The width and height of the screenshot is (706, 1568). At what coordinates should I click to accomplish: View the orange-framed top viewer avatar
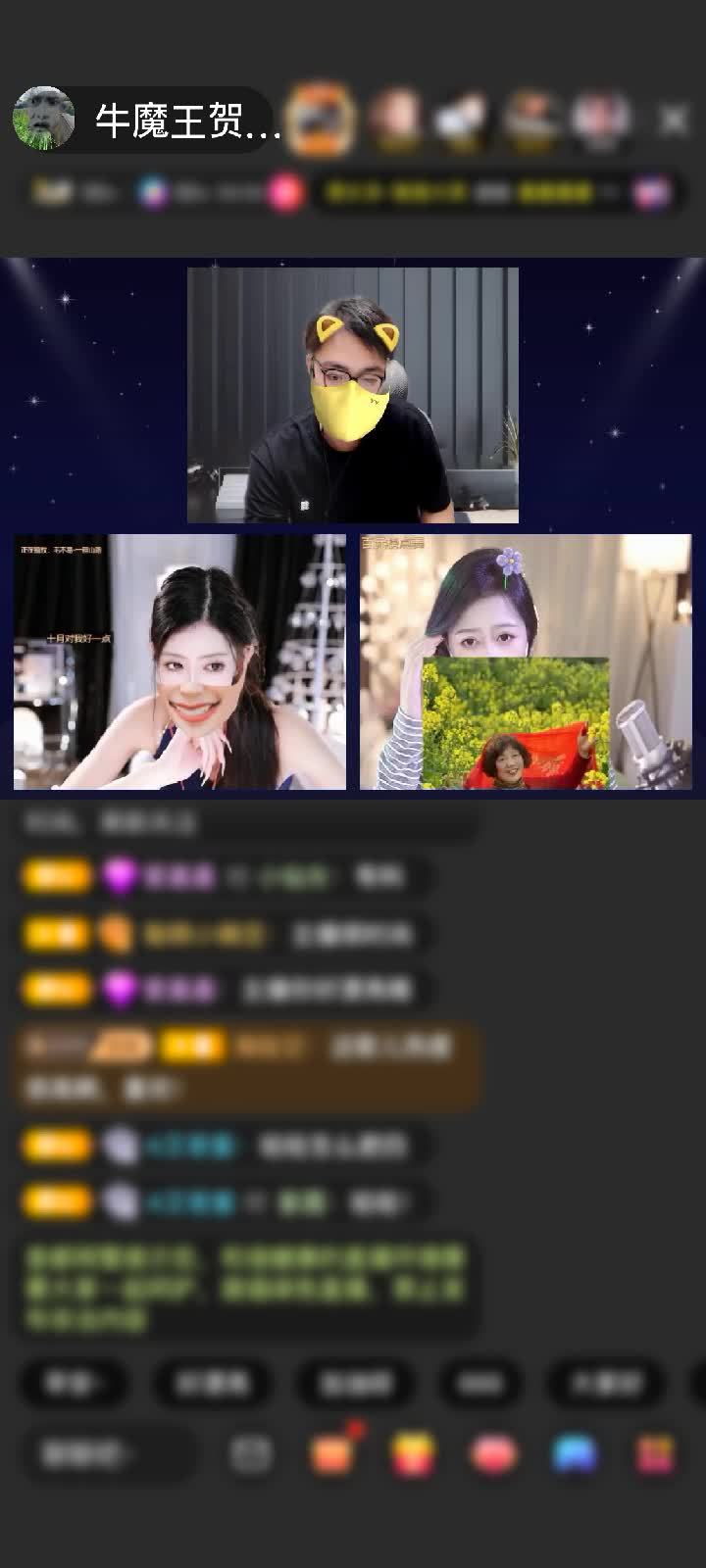(x=320, y=119)
